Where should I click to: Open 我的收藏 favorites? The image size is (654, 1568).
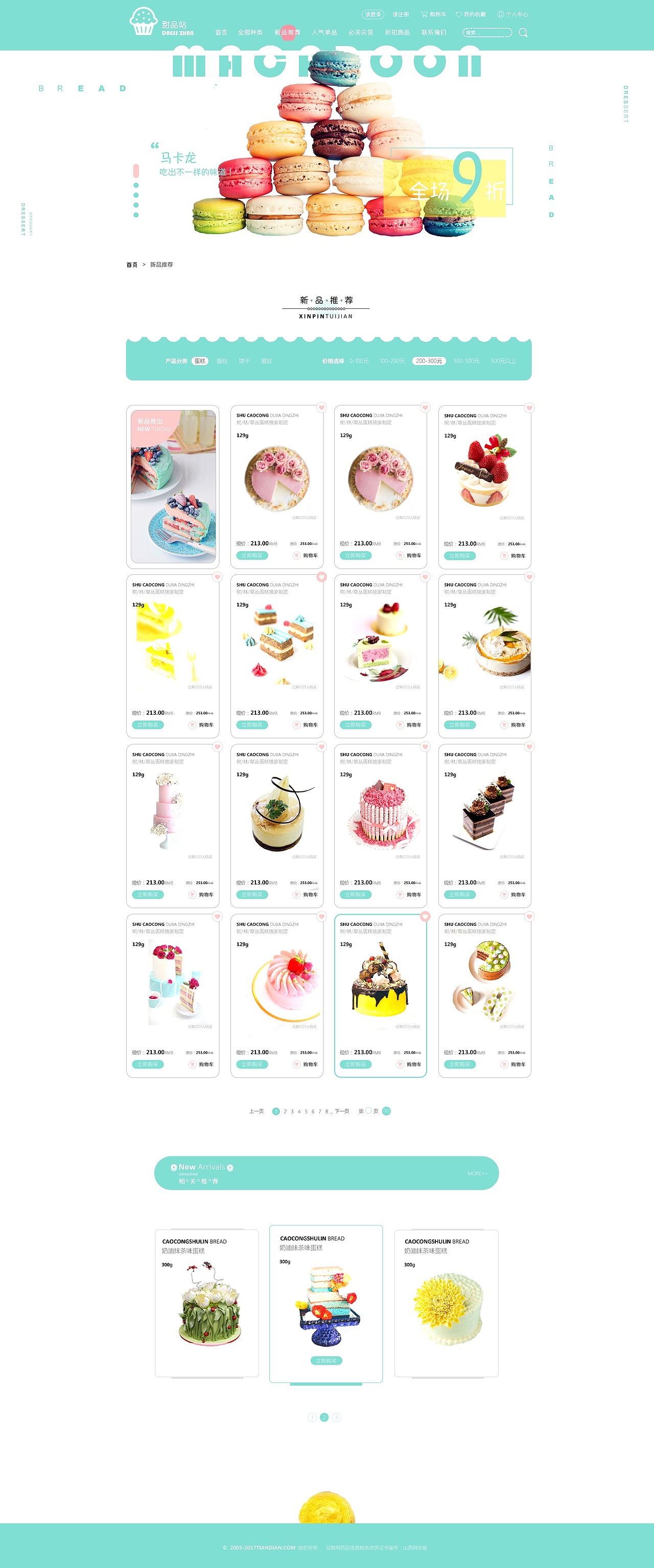tap(471, 14)
